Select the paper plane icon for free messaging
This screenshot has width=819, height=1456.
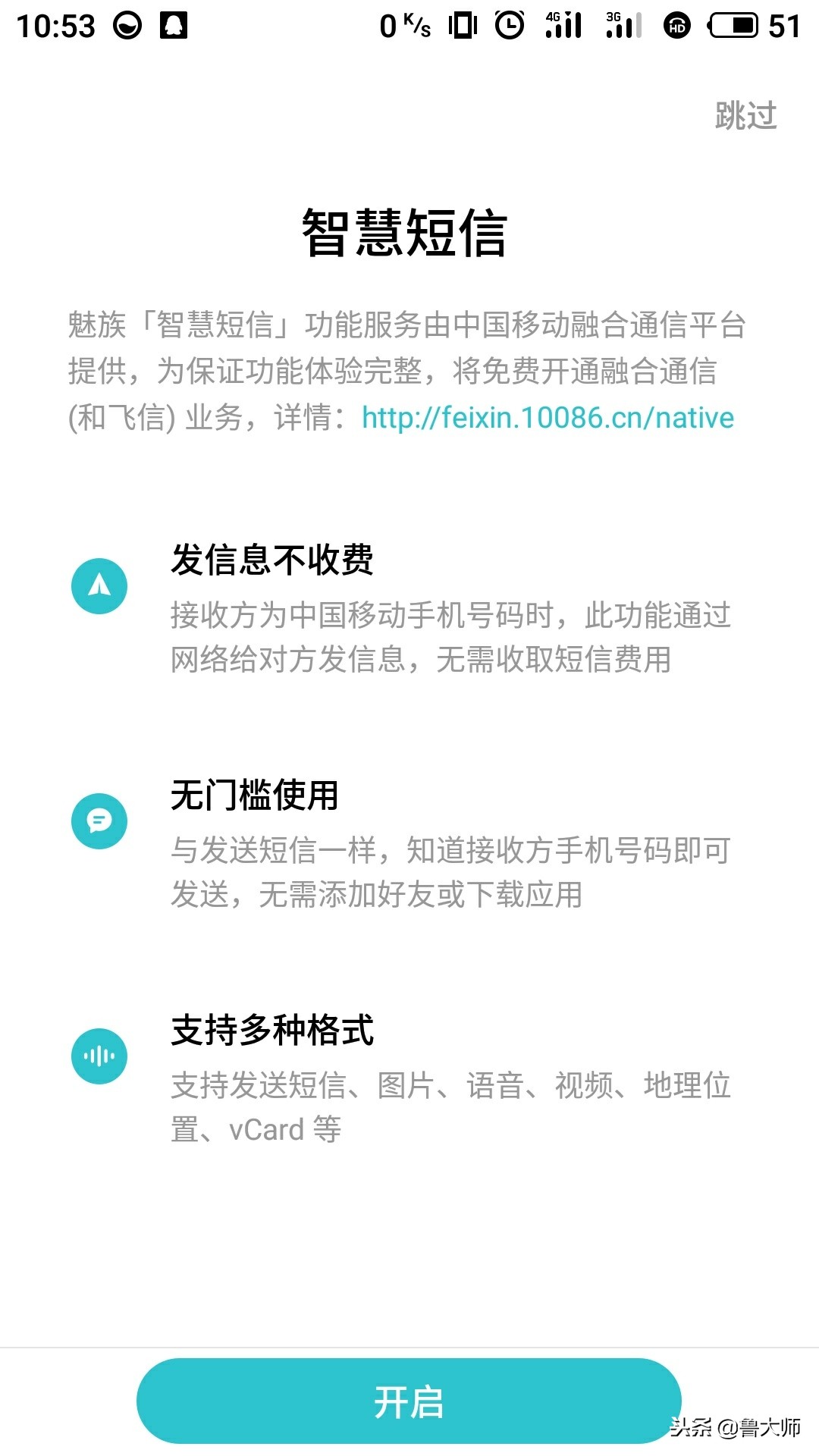point(97,585)
